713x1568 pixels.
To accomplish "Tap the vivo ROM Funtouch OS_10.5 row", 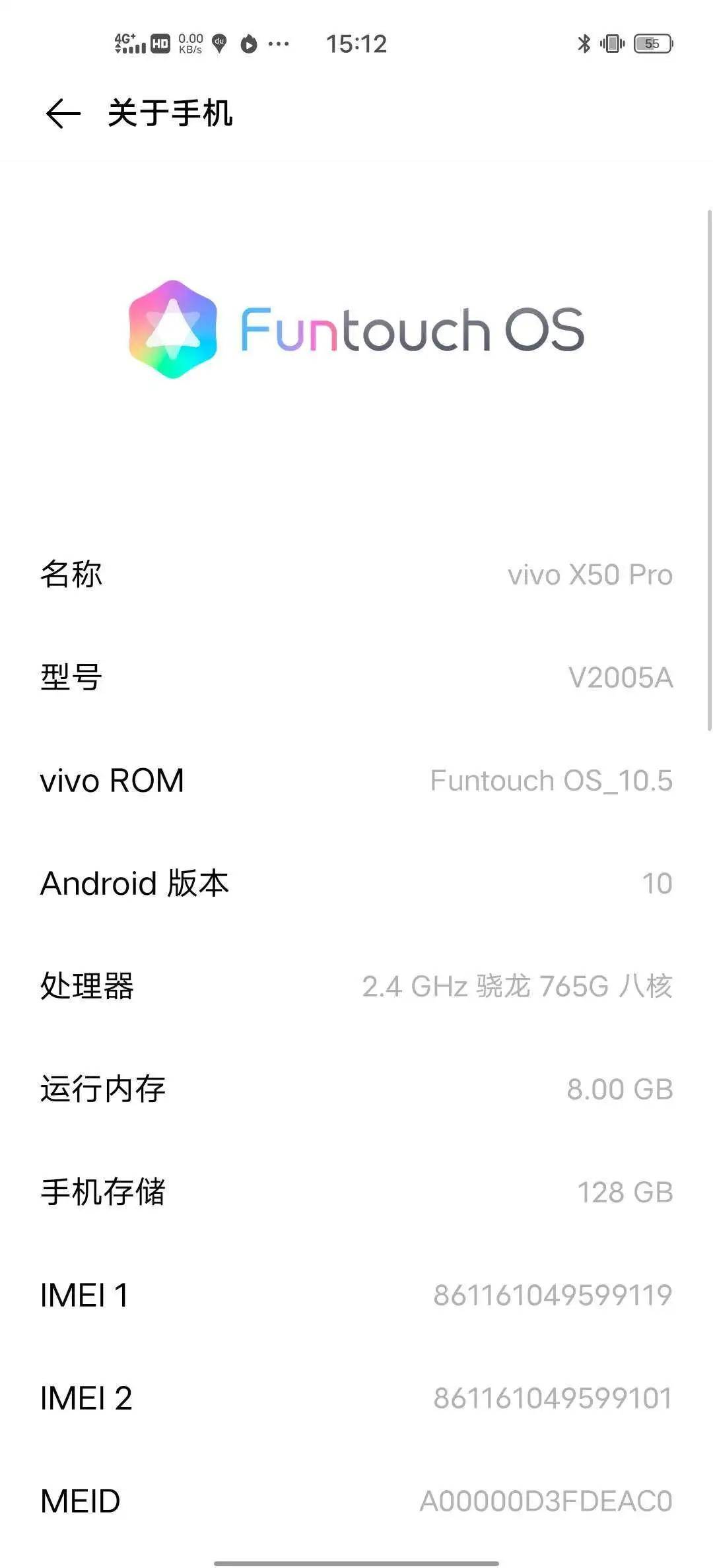I will [356, 781].
